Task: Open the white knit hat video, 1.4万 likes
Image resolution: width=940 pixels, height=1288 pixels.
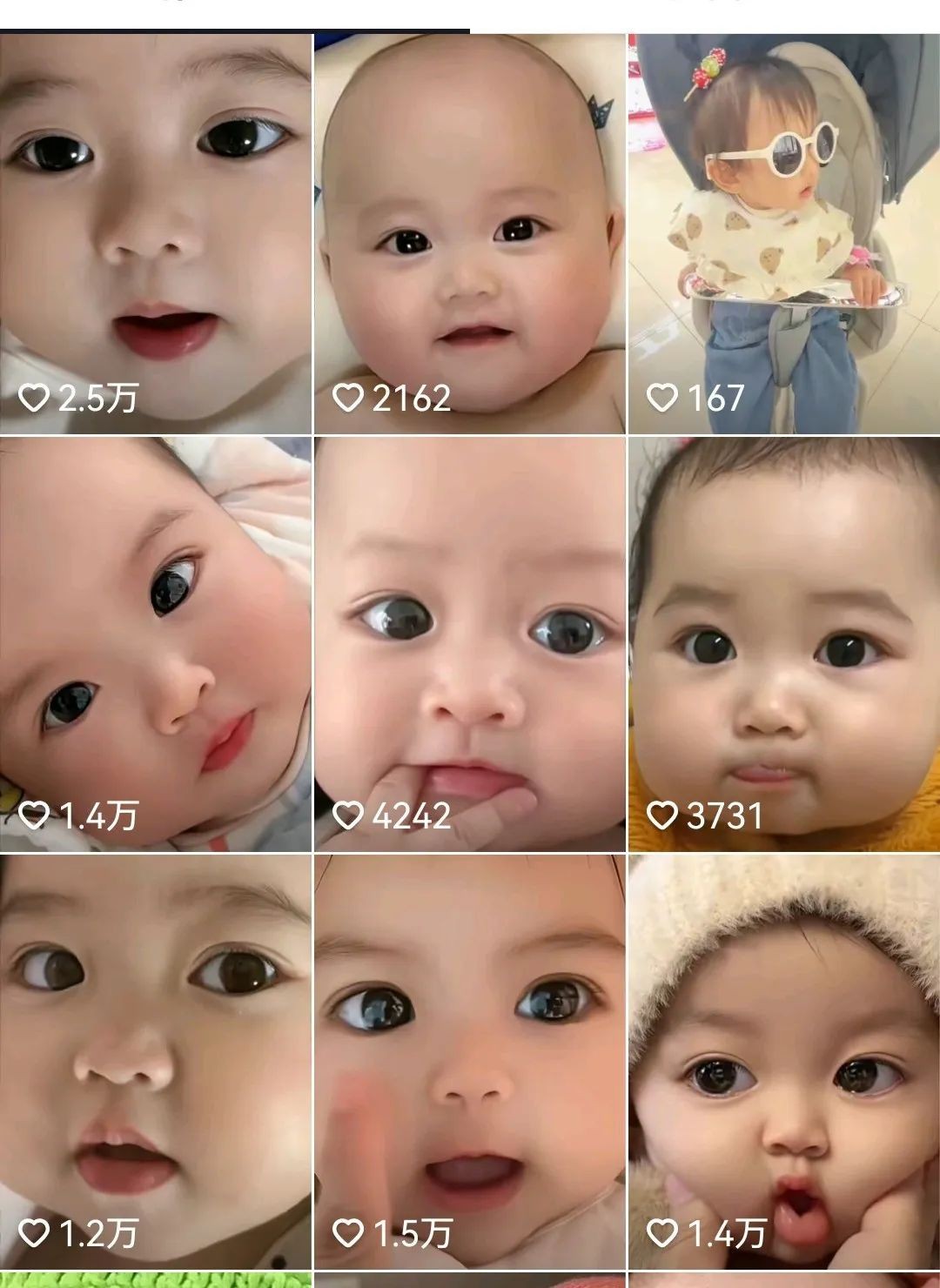Action: [783, 1062]
